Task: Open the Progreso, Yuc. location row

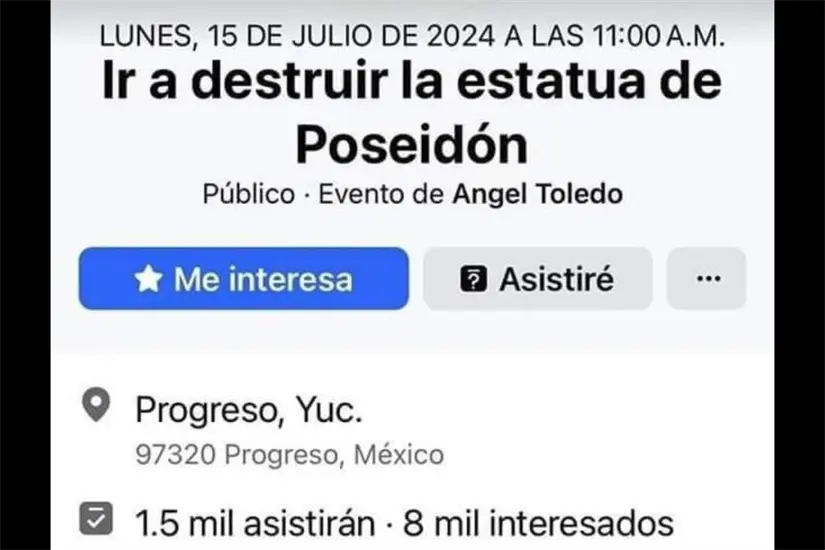Action: click(x=249, y=408)
